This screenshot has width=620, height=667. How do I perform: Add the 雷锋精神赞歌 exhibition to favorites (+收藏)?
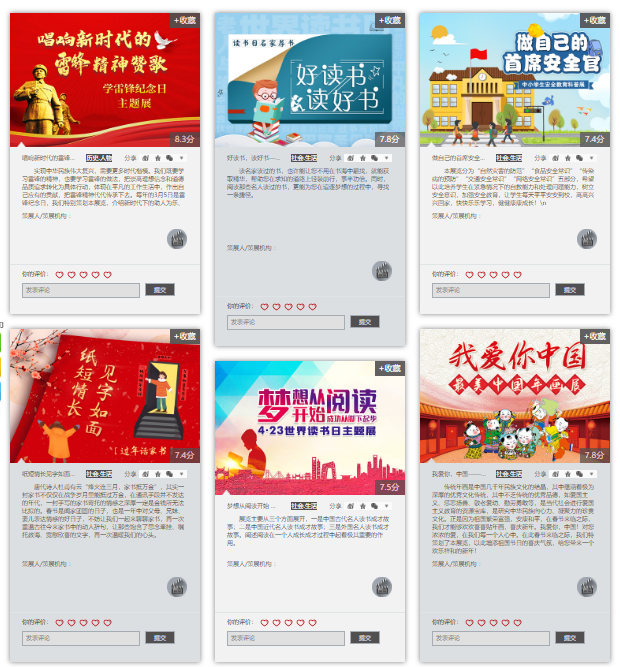coord(185,20)
